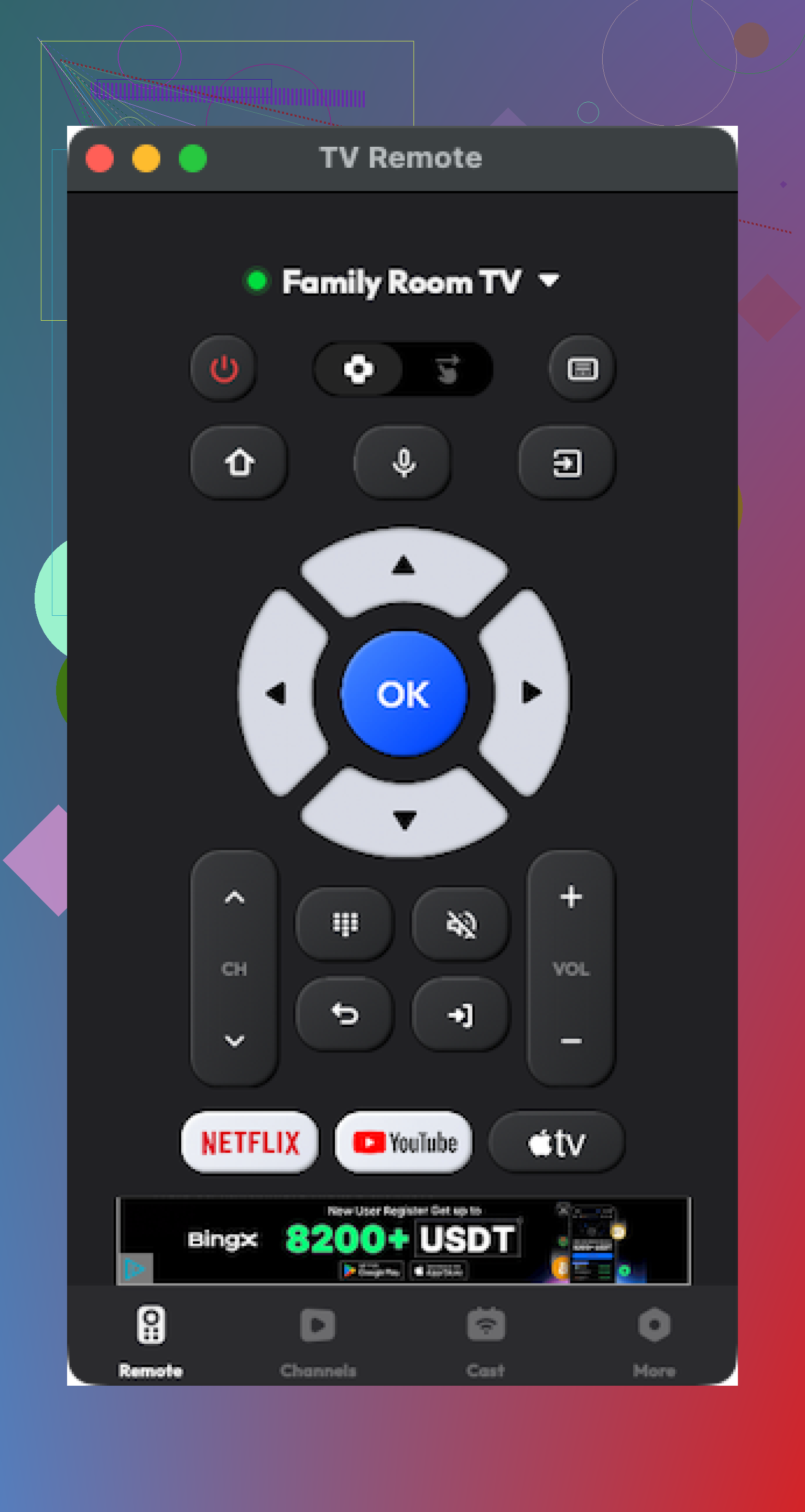
Task: Switch to touchpad gesture mode
Action: point(447,369)
